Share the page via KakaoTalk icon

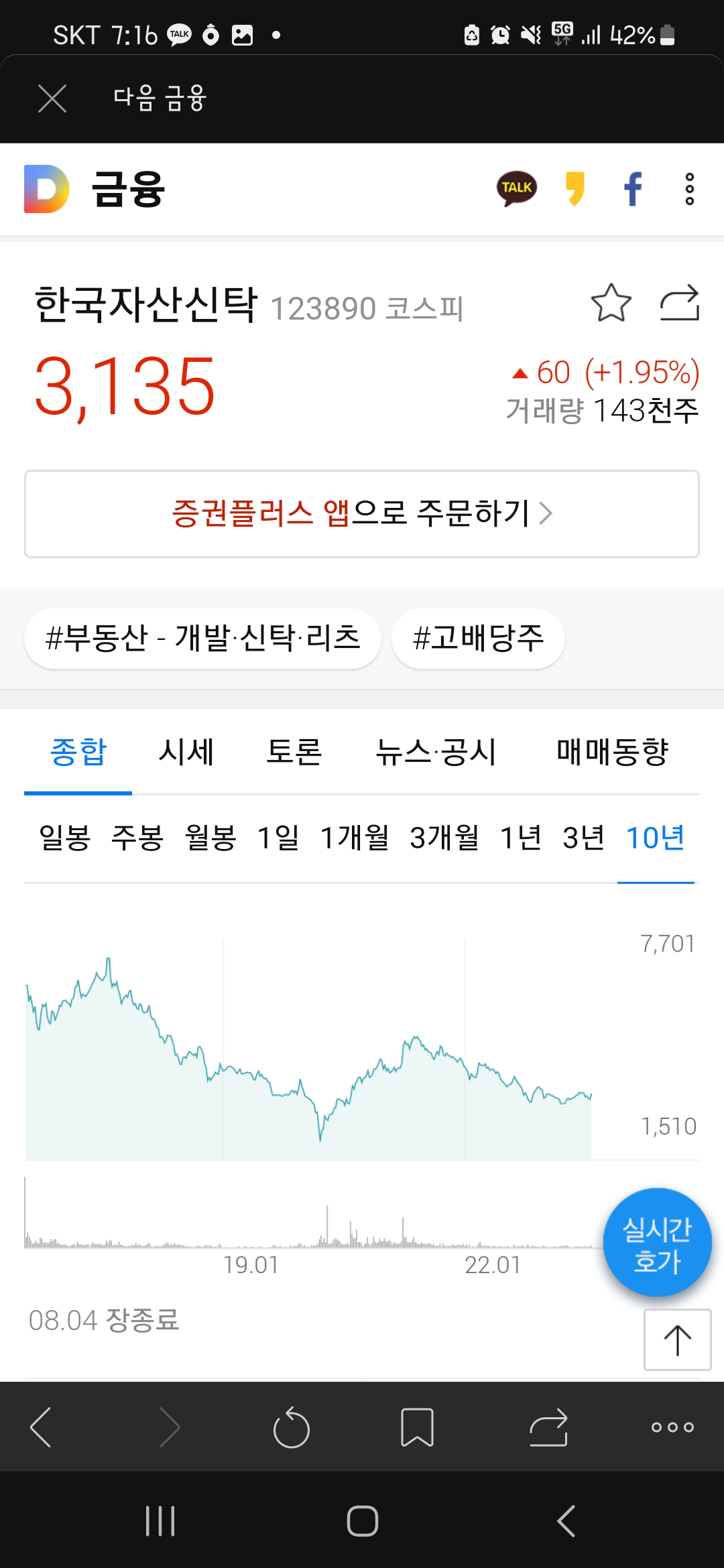(517, 188)
